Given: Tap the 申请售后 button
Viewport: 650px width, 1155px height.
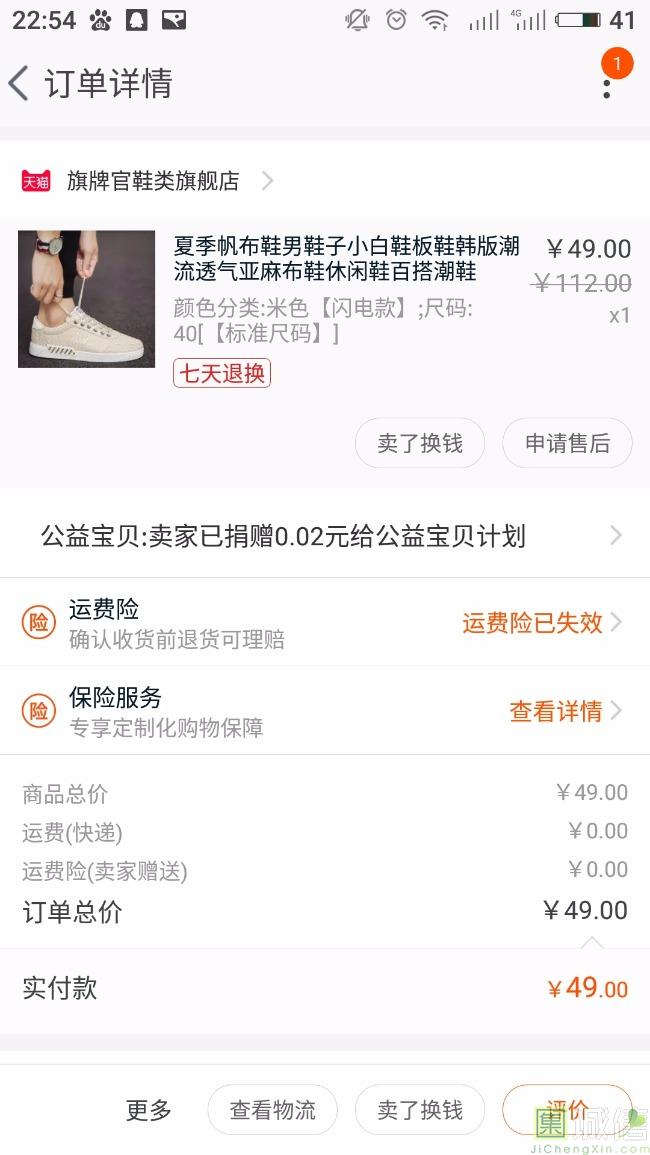Looking at the screenshot, I should [567, 443].
